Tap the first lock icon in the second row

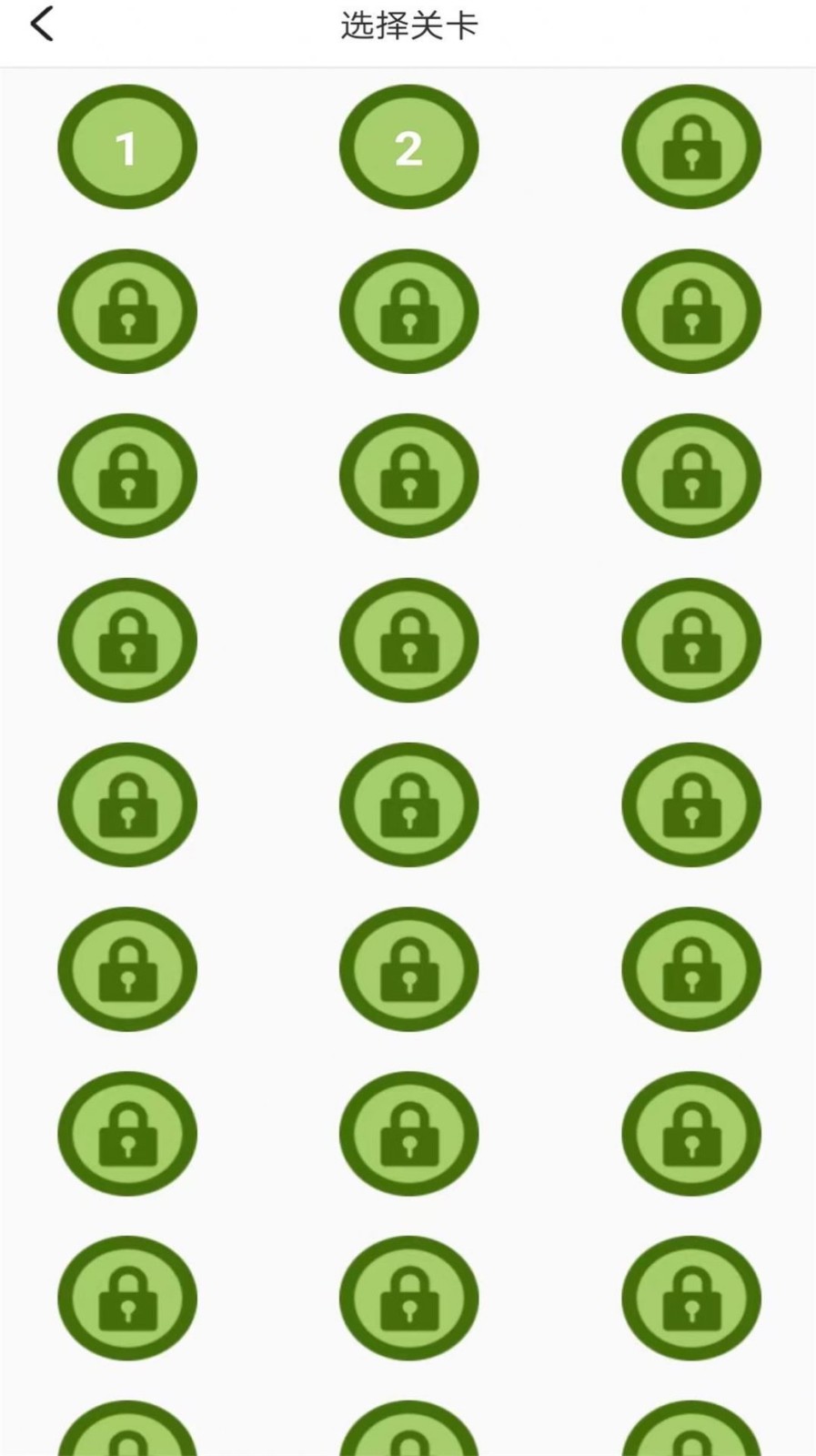[127, 311]
